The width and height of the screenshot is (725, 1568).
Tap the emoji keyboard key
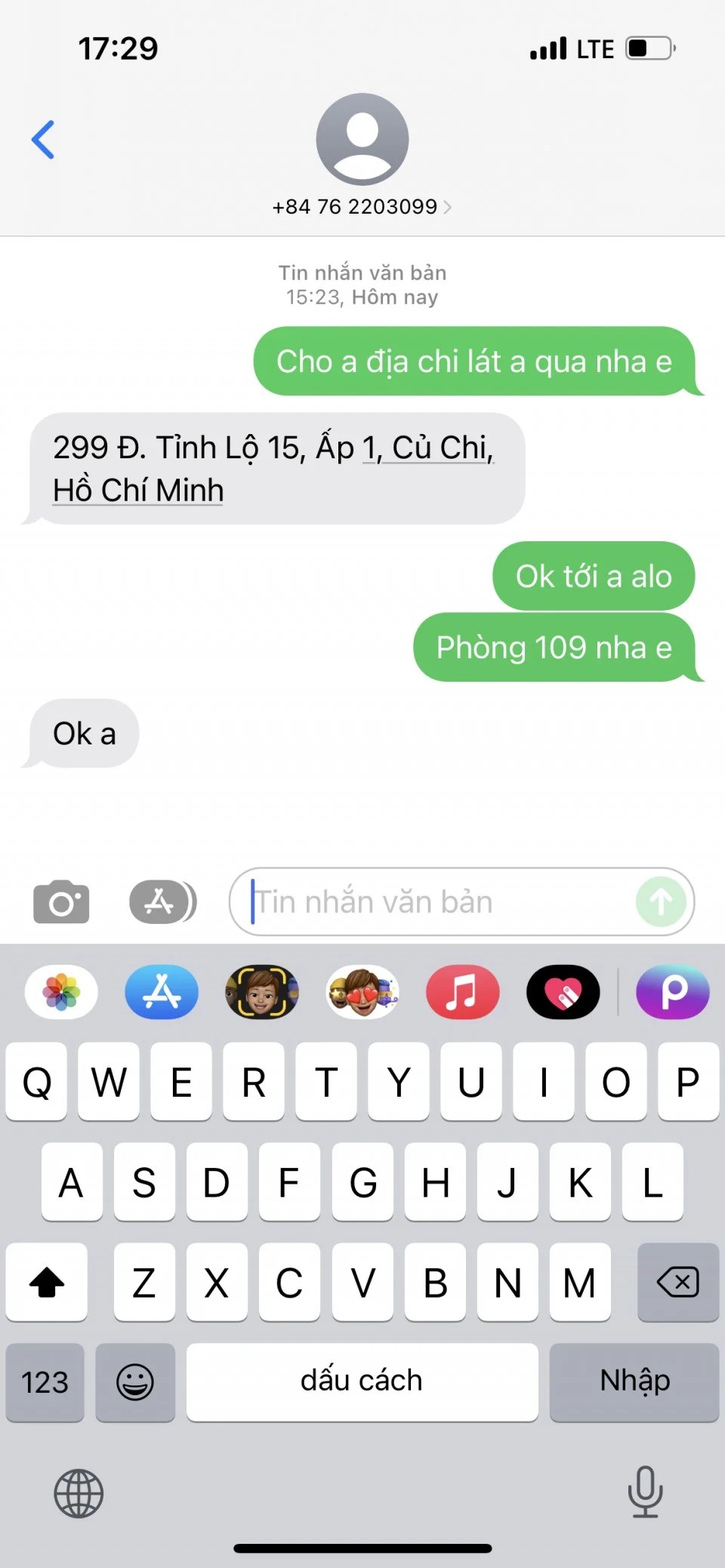click(x=135, y=1382)
